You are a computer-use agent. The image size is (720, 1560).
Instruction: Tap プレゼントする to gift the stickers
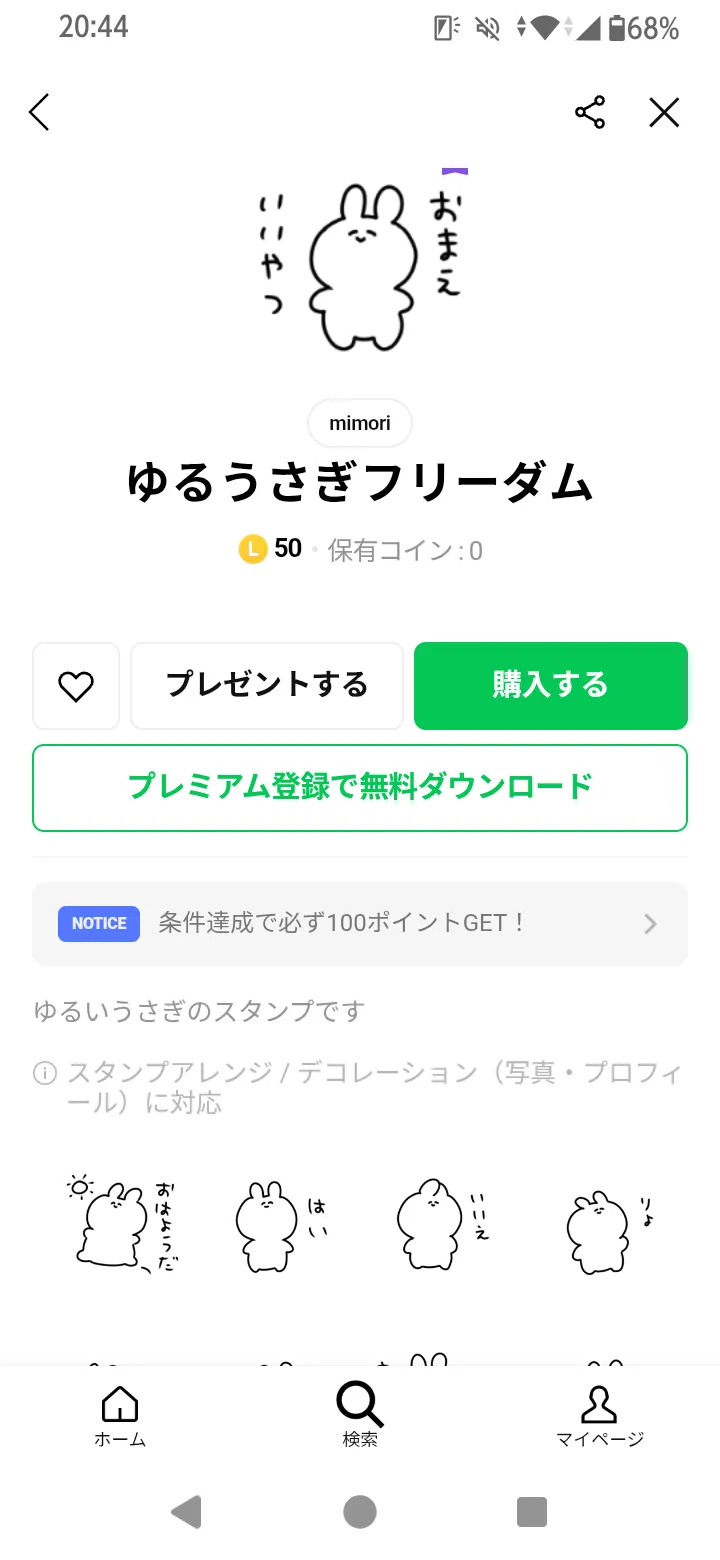pyautogui.click(x=267, y=686)
